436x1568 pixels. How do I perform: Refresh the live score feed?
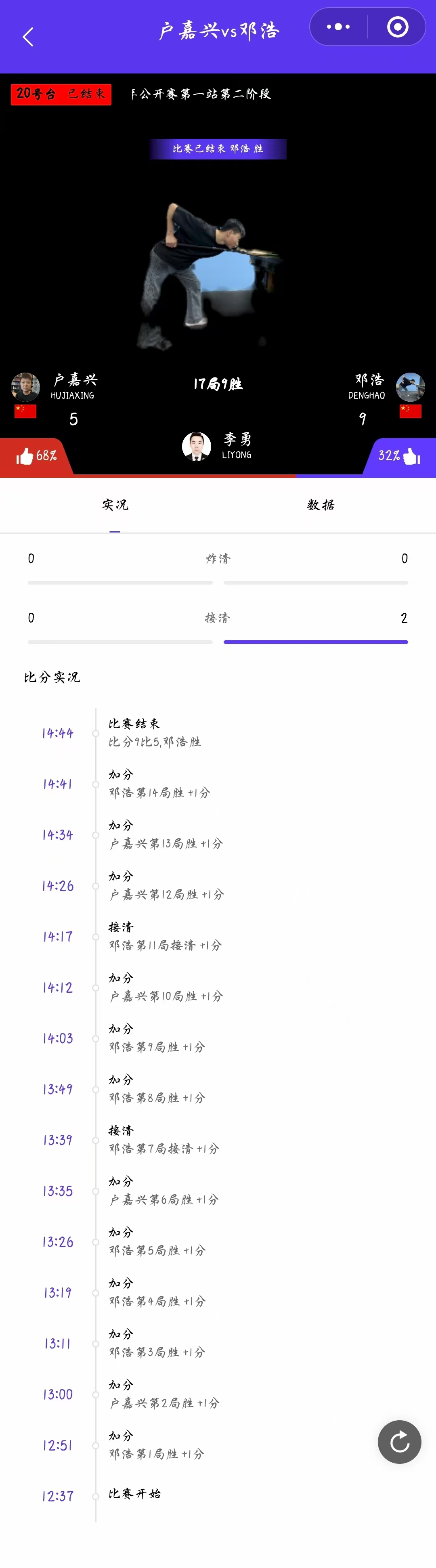(x=399, y=1441)
